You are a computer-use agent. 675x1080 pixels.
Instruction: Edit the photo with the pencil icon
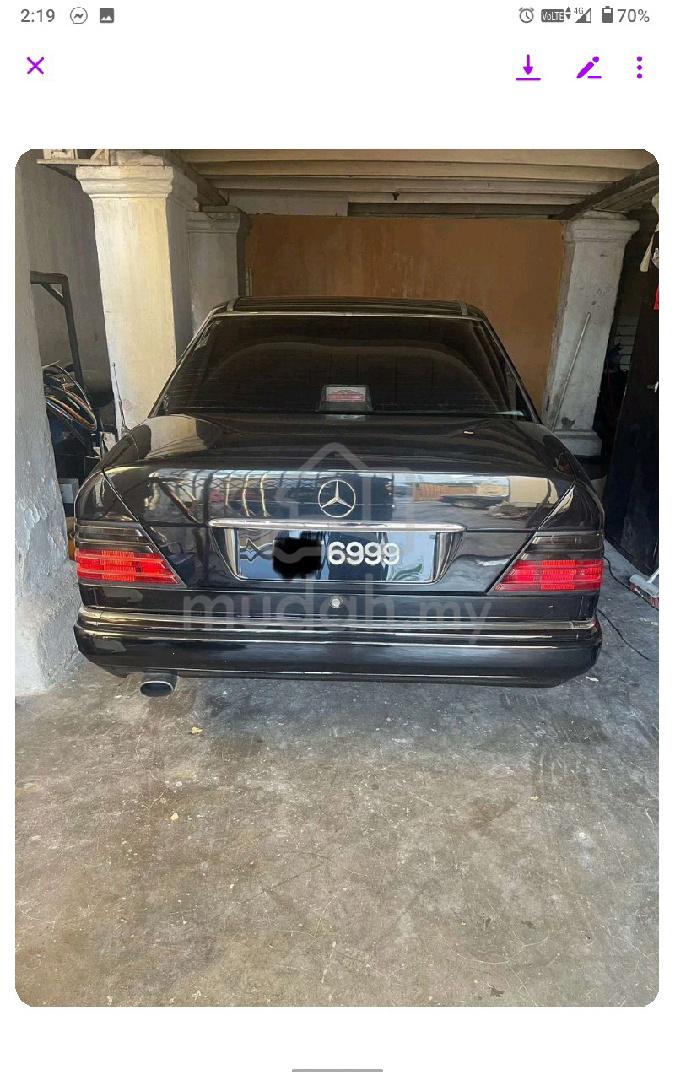588,67
